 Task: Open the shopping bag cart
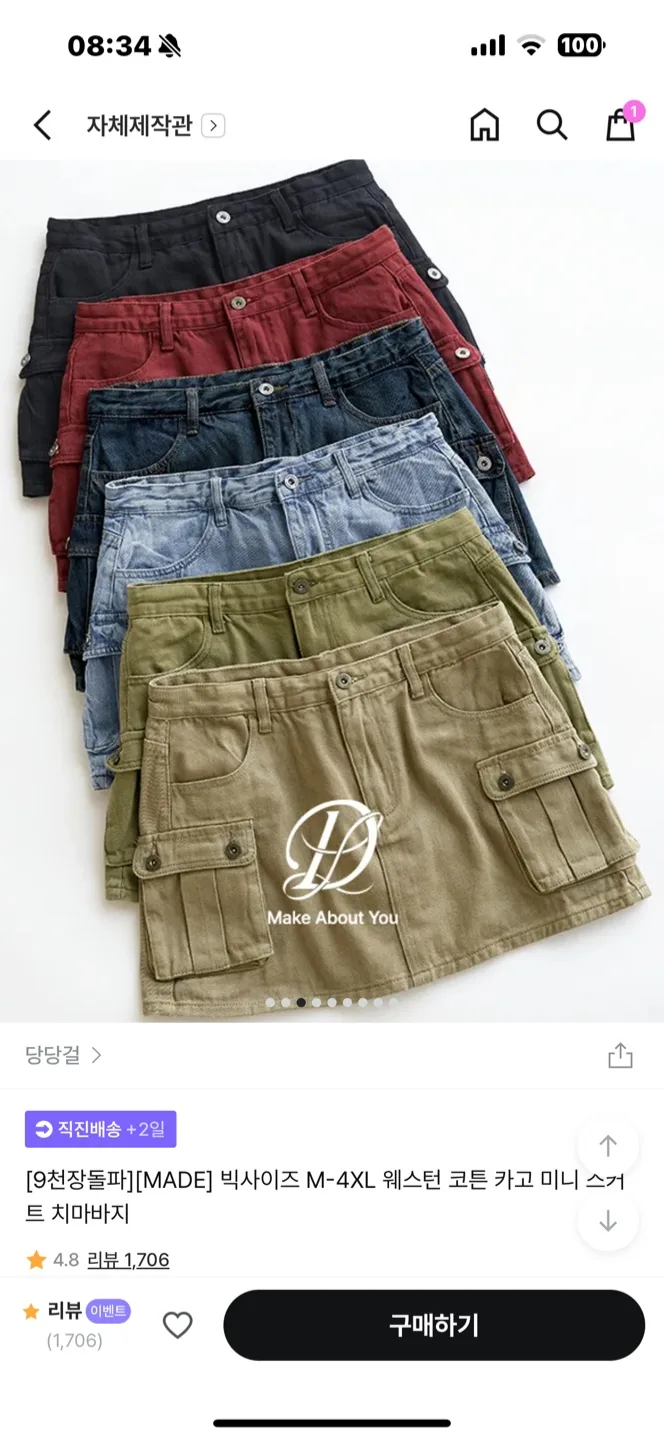point(620,125)
